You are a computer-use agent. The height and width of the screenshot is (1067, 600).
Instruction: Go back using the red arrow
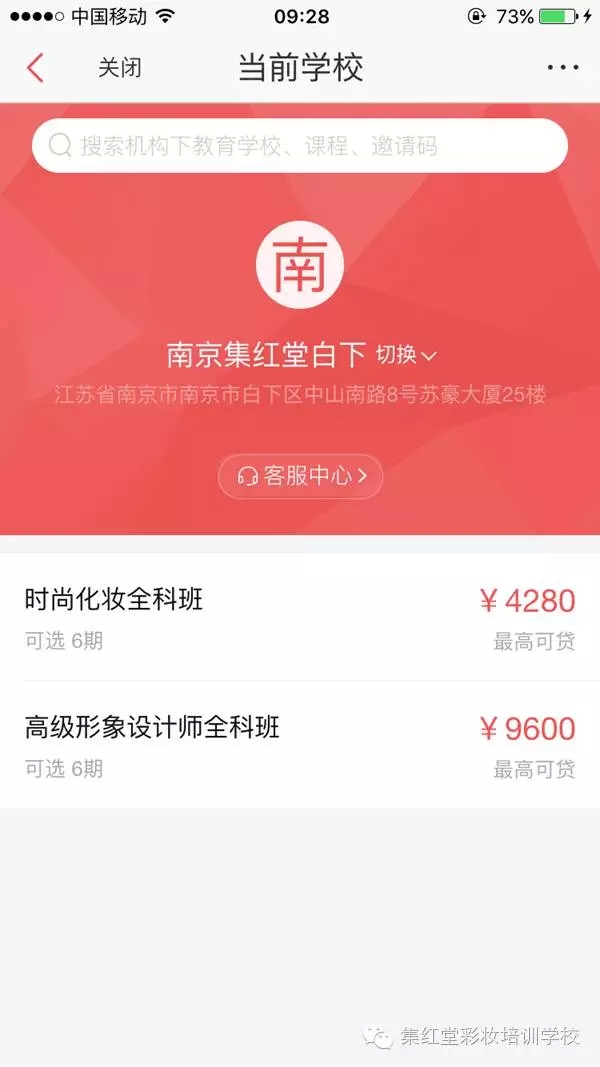click(x=35, y=68)
